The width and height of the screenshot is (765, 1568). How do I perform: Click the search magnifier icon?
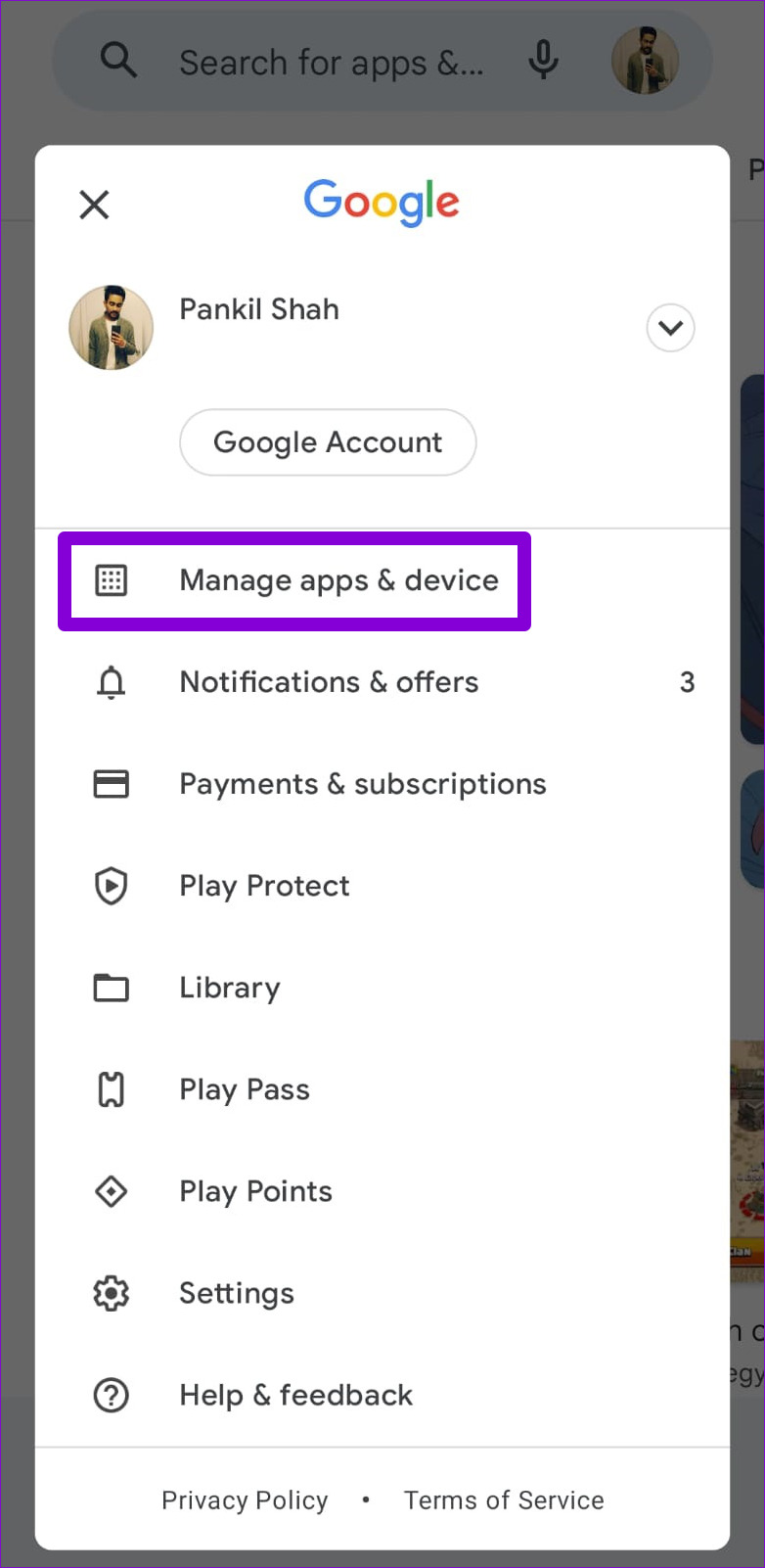click(x=118, y=61)
